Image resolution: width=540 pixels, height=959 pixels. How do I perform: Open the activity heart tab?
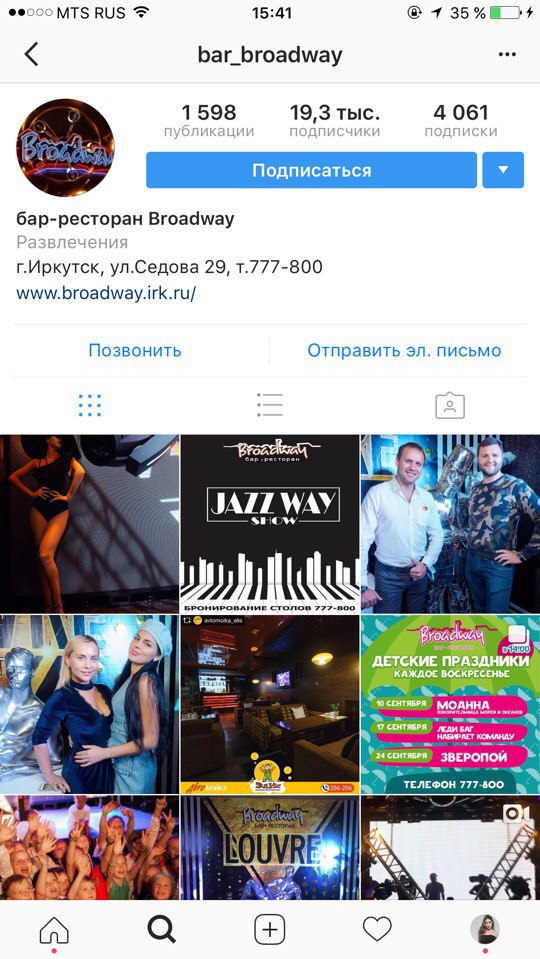pyautogui.click(x=377, y=930)
